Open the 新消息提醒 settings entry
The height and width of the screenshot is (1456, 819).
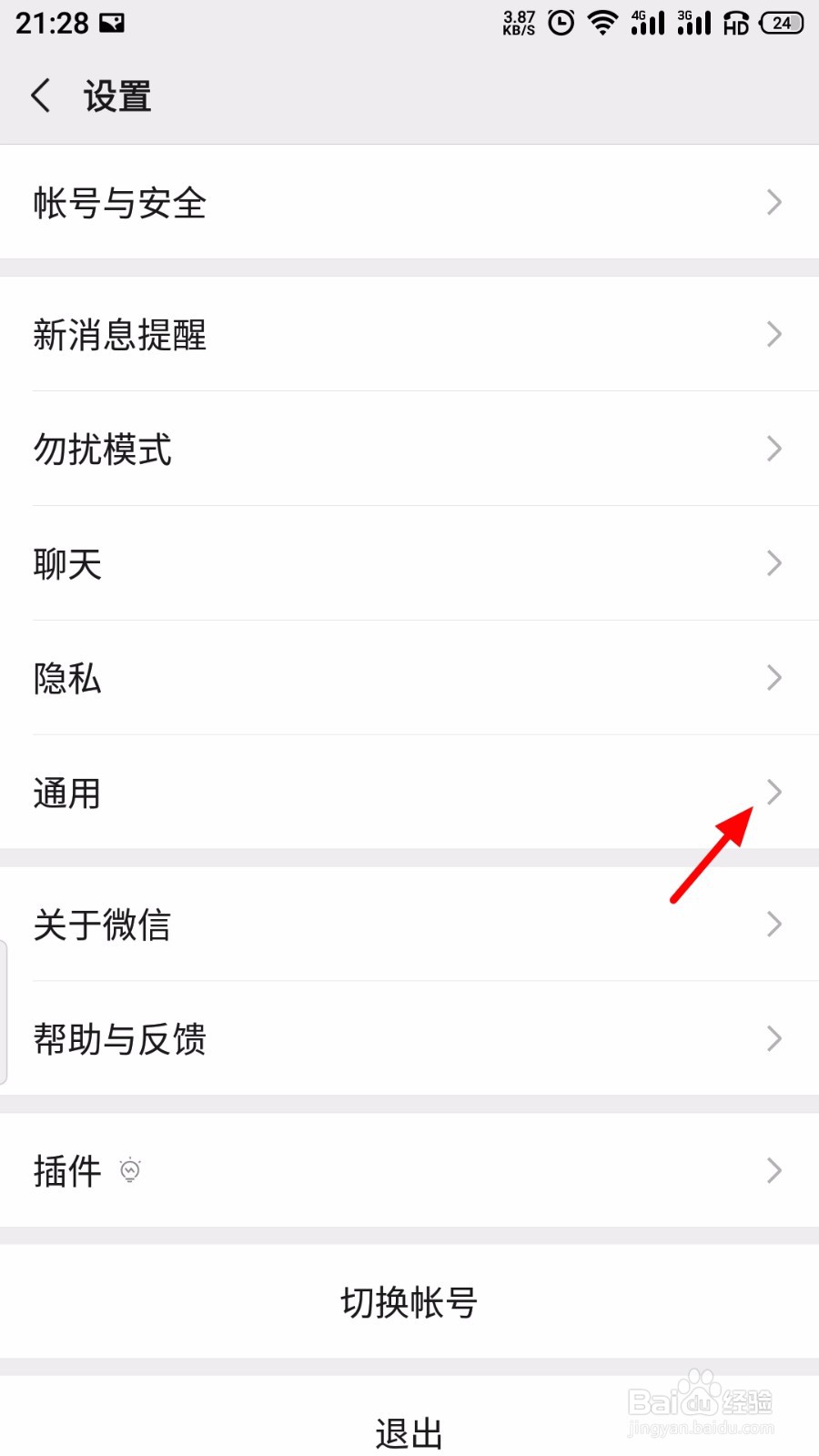[409, 335]
